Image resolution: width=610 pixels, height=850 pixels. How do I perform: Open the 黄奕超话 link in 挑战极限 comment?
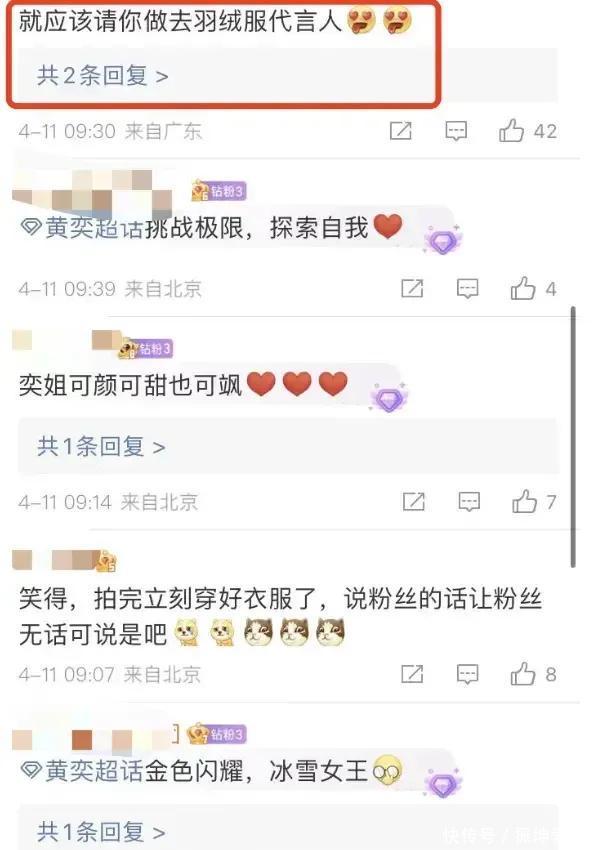tap(82, 228)
